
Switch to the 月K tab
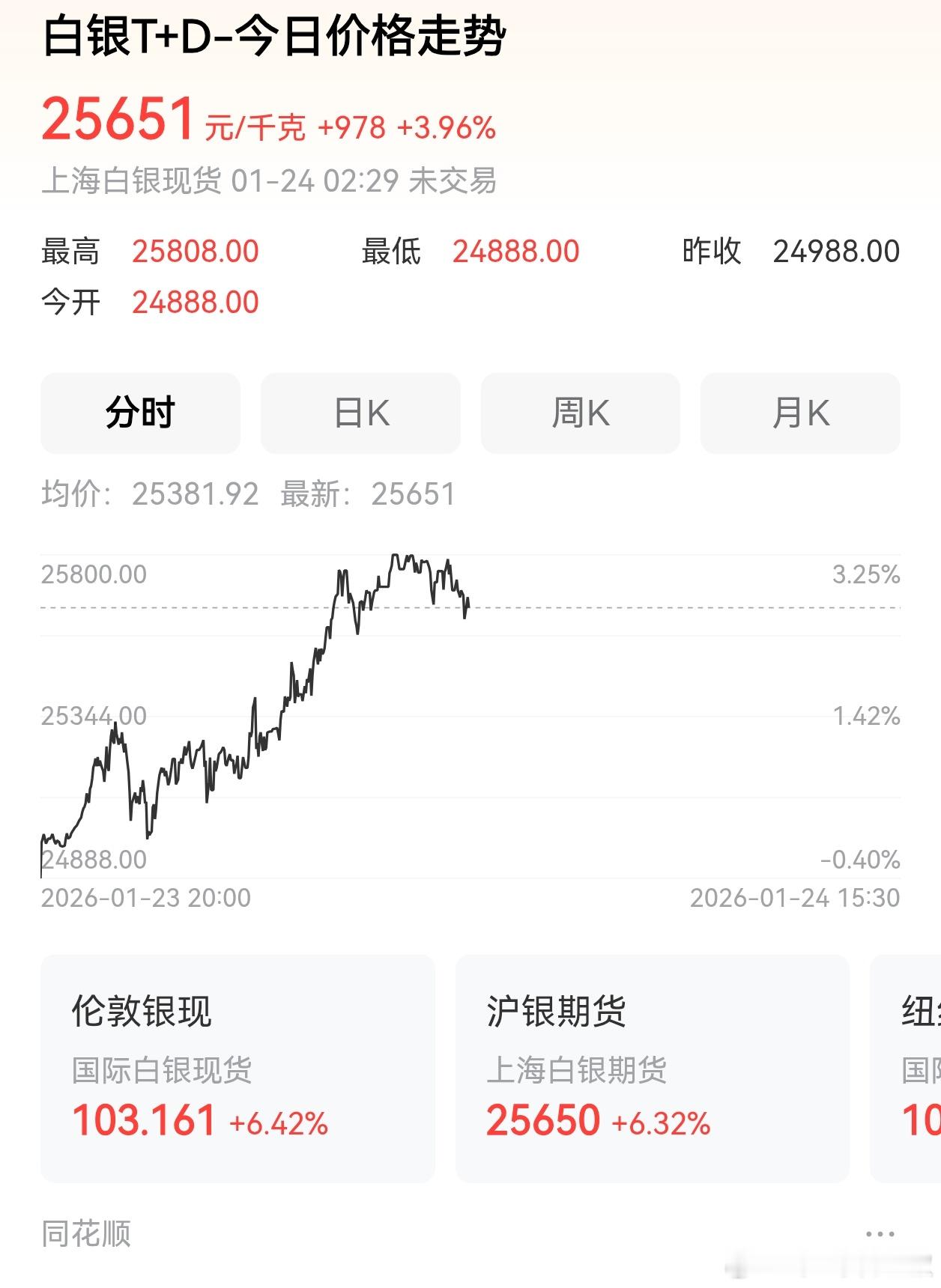point(799,413)
